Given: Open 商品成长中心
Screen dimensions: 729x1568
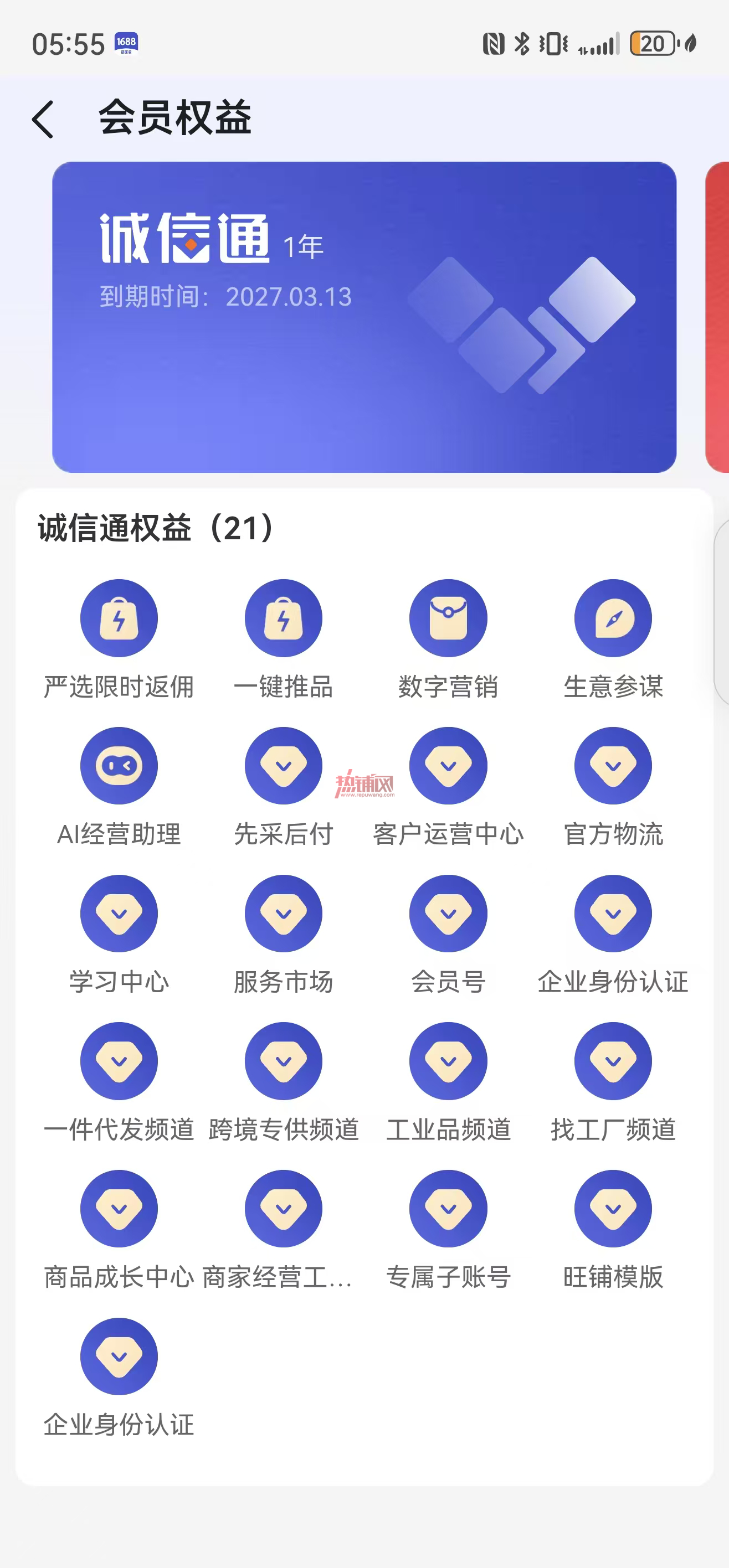Looking at the screenshot, I should [119, 1230].
